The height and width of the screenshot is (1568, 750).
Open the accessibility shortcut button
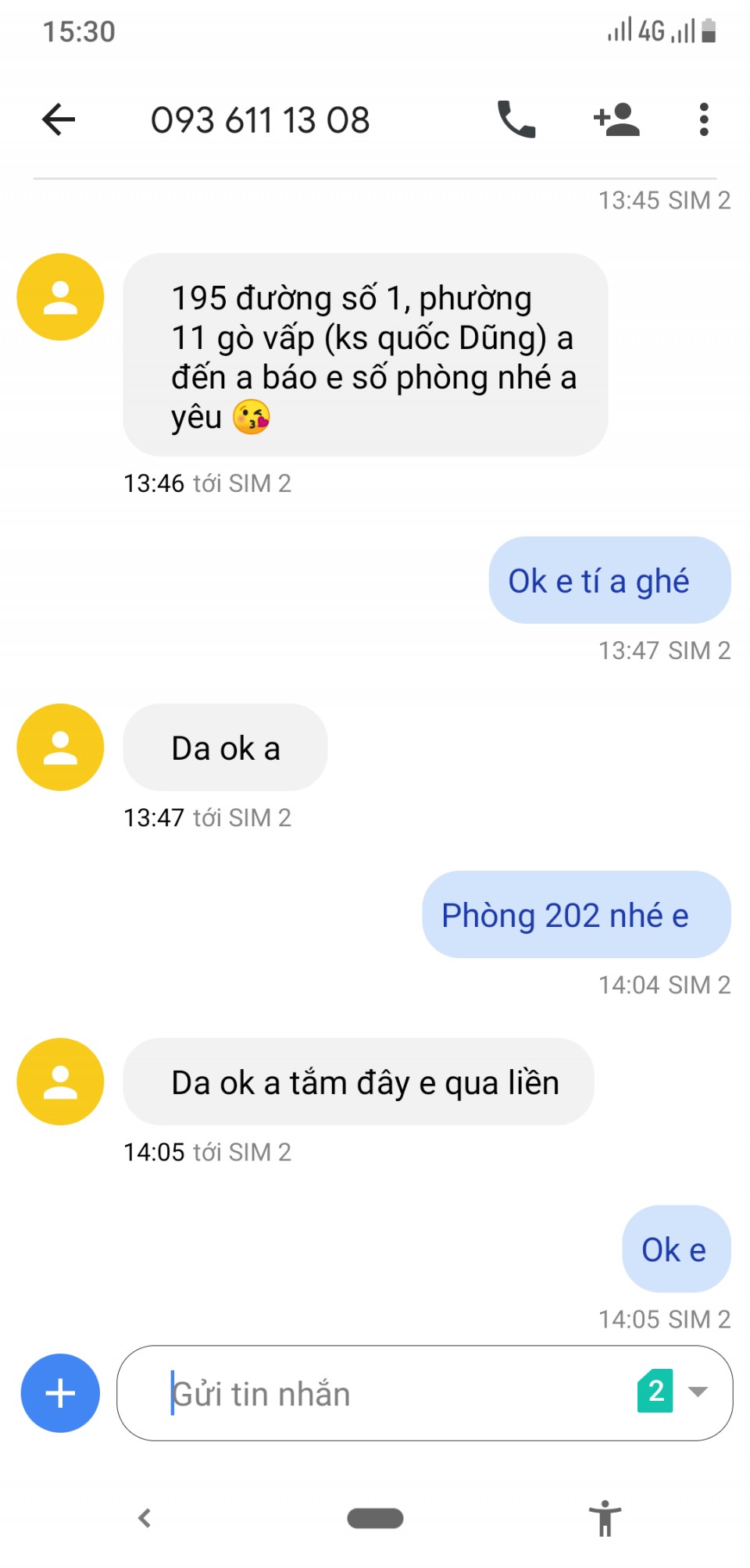click(605, 1518)
